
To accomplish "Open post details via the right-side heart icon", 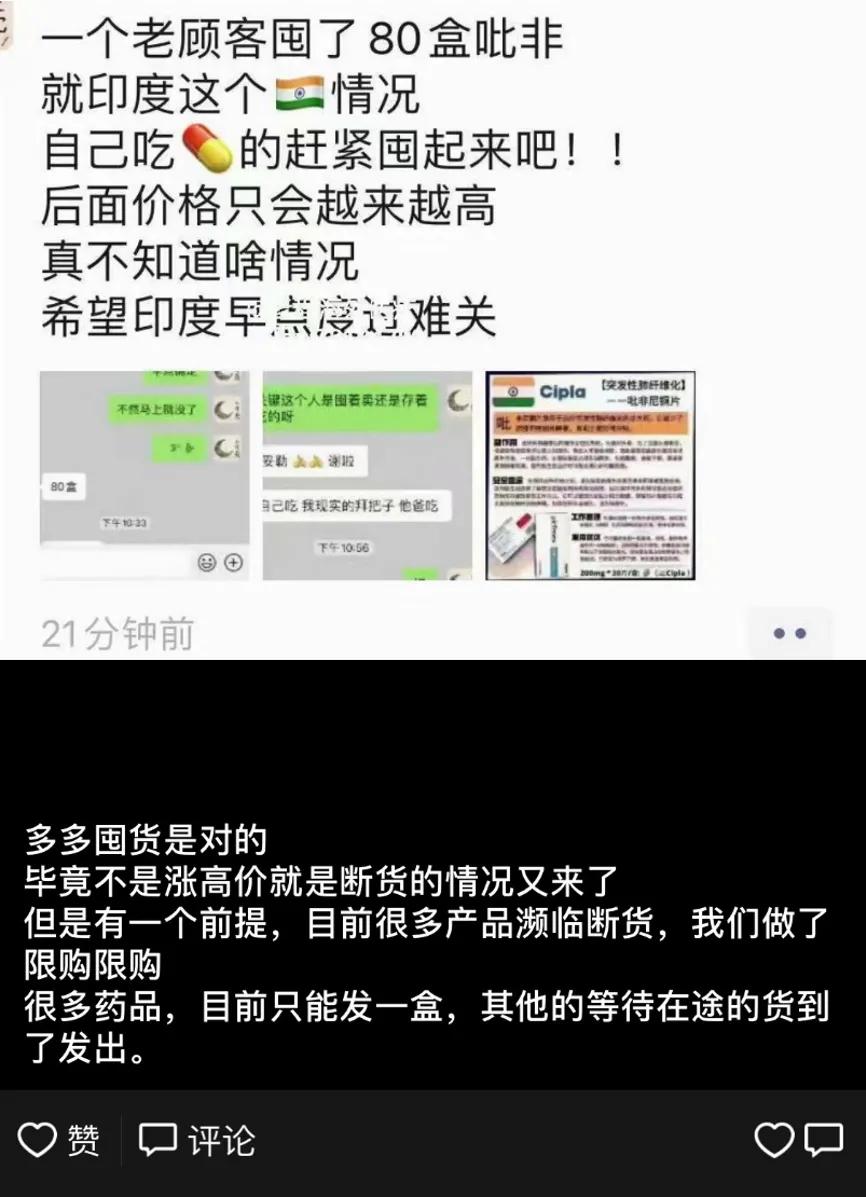I will 773,1140.
